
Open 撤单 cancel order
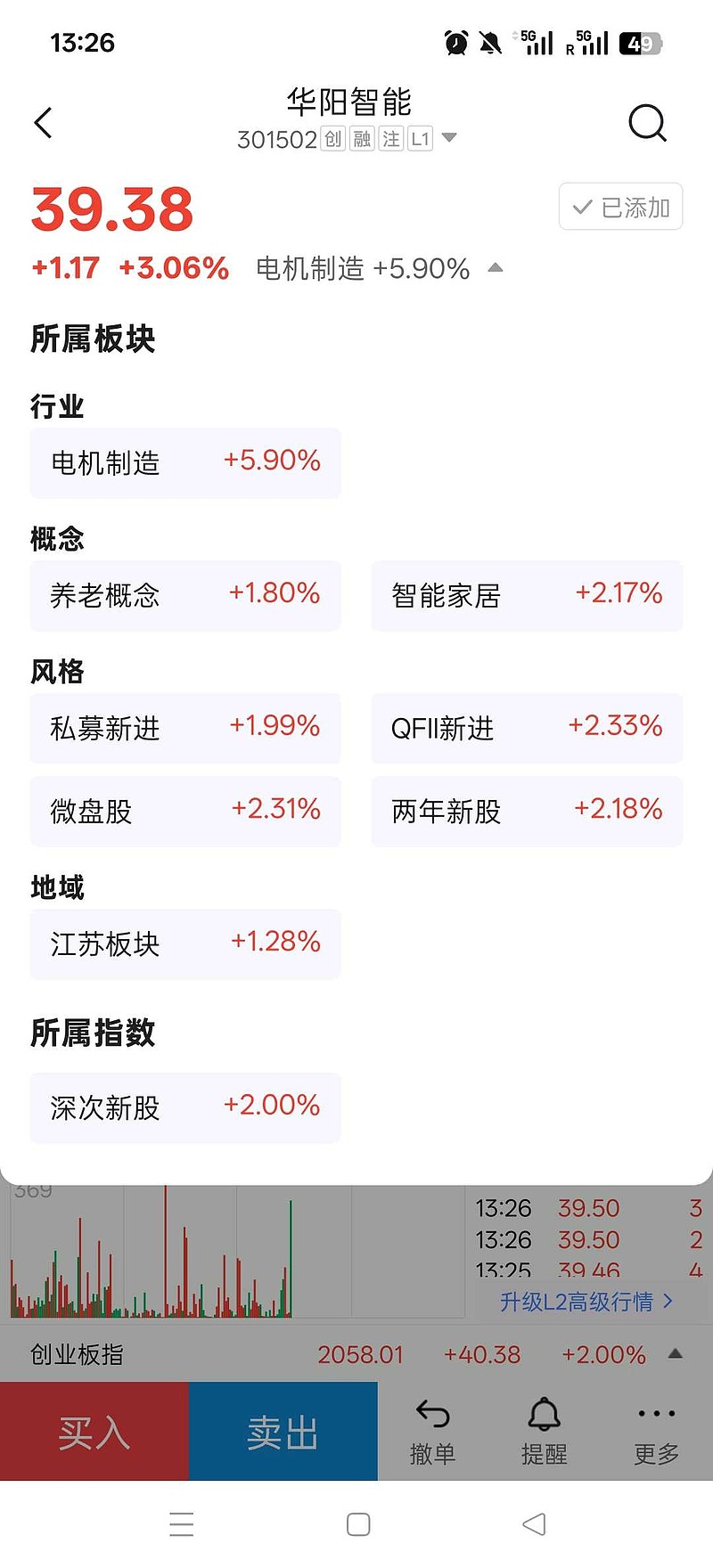(x=433, y=1432)
